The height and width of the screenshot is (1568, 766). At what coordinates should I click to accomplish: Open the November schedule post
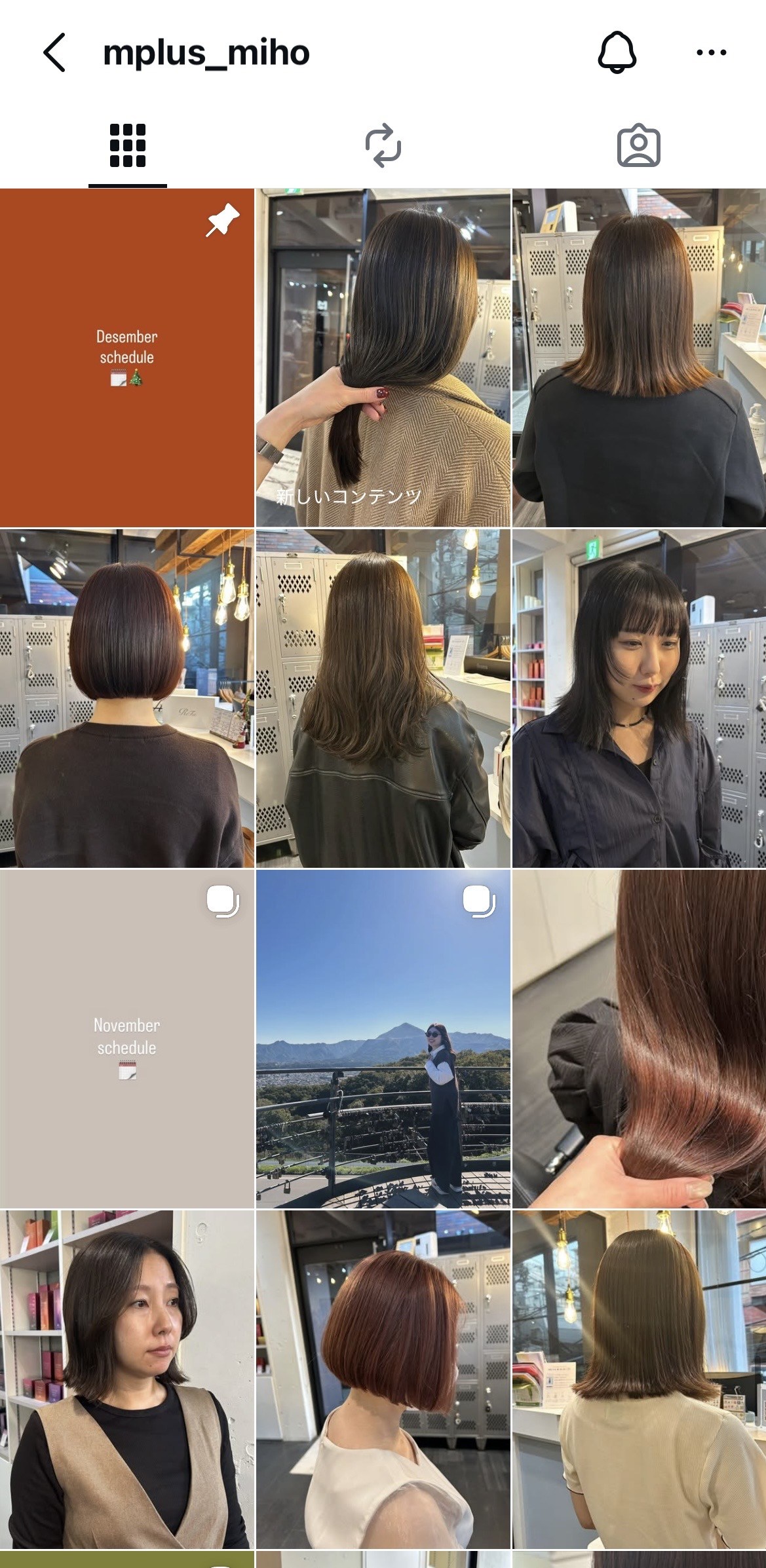pyautogui.click(x=126, y=1039)
